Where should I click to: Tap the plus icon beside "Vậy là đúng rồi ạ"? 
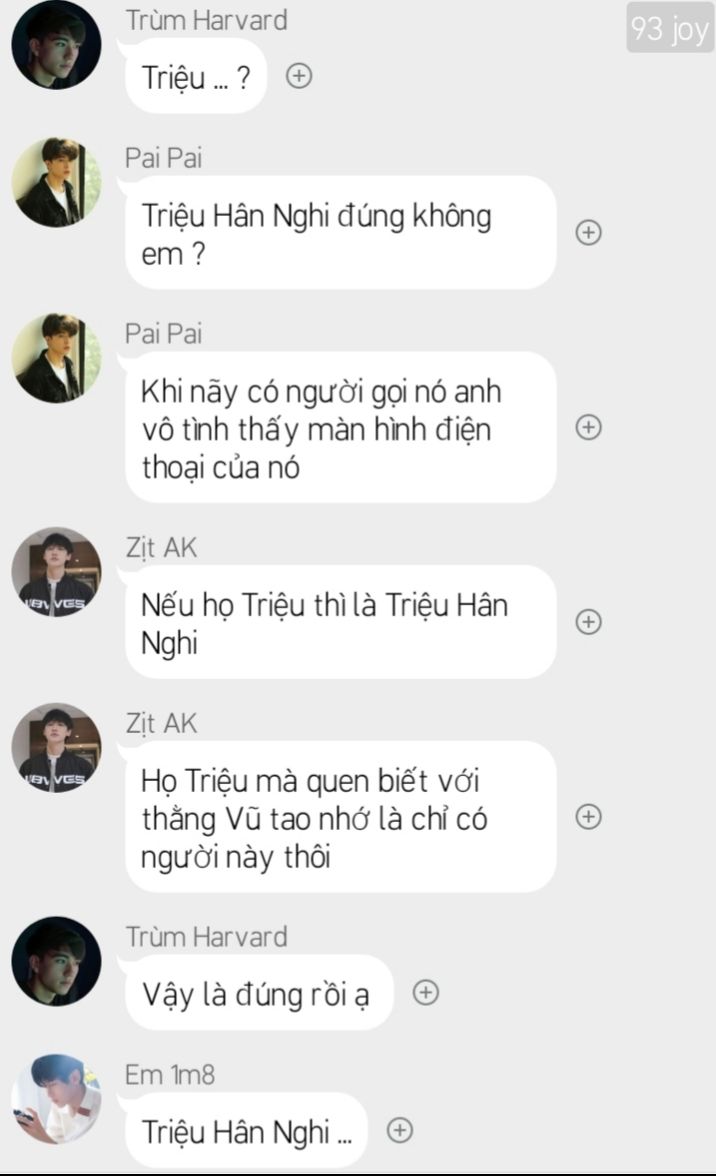coord(426,992)
